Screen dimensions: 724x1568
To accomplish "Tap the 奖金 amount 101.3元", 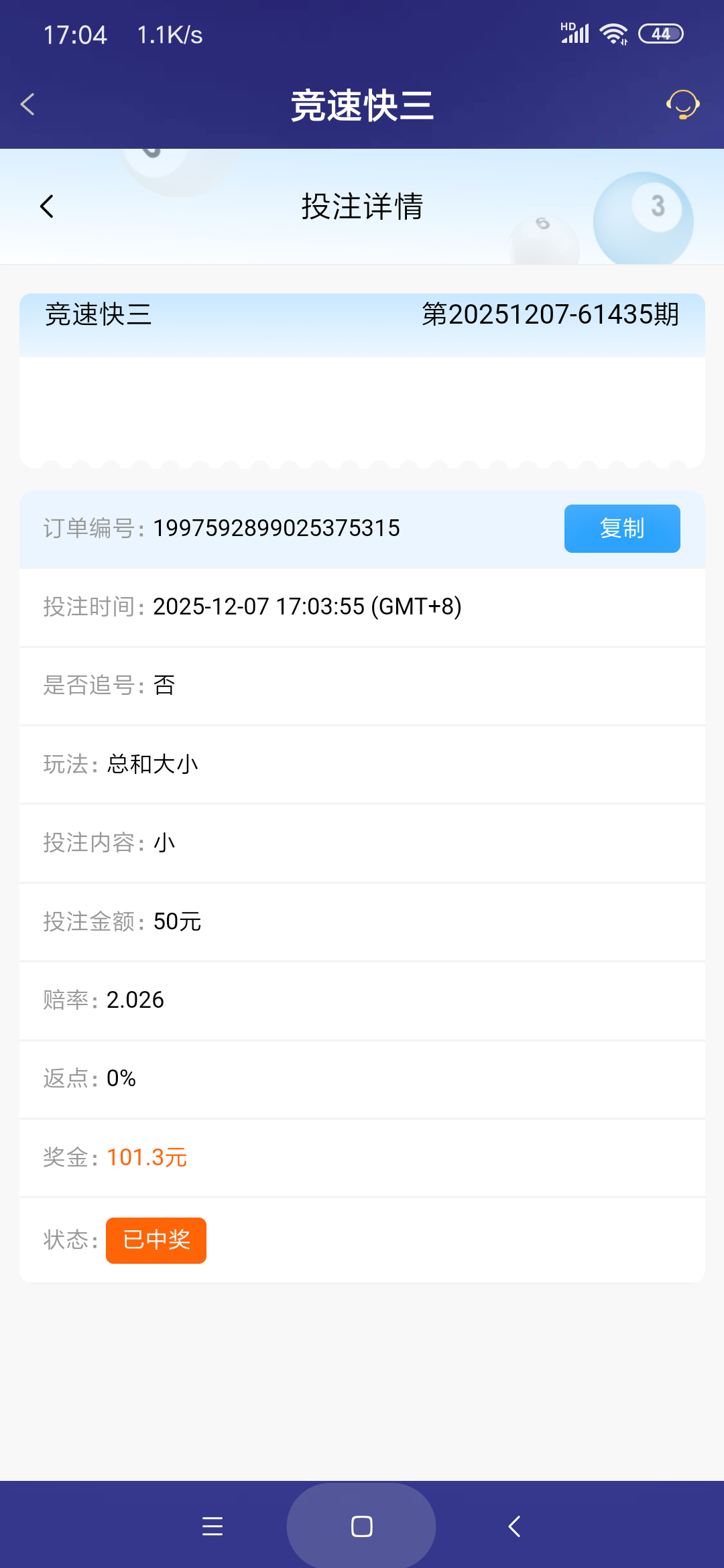I will tap(147, 1157).
